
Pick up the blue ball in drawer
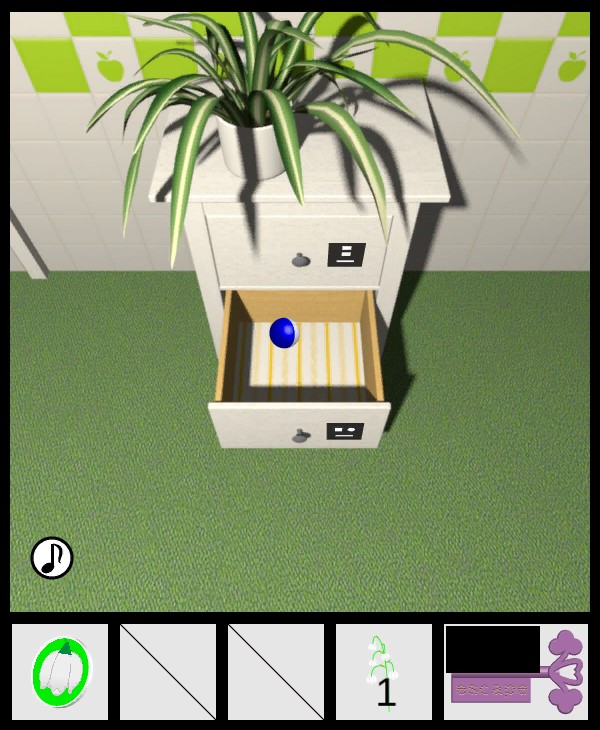pos(283,333)
